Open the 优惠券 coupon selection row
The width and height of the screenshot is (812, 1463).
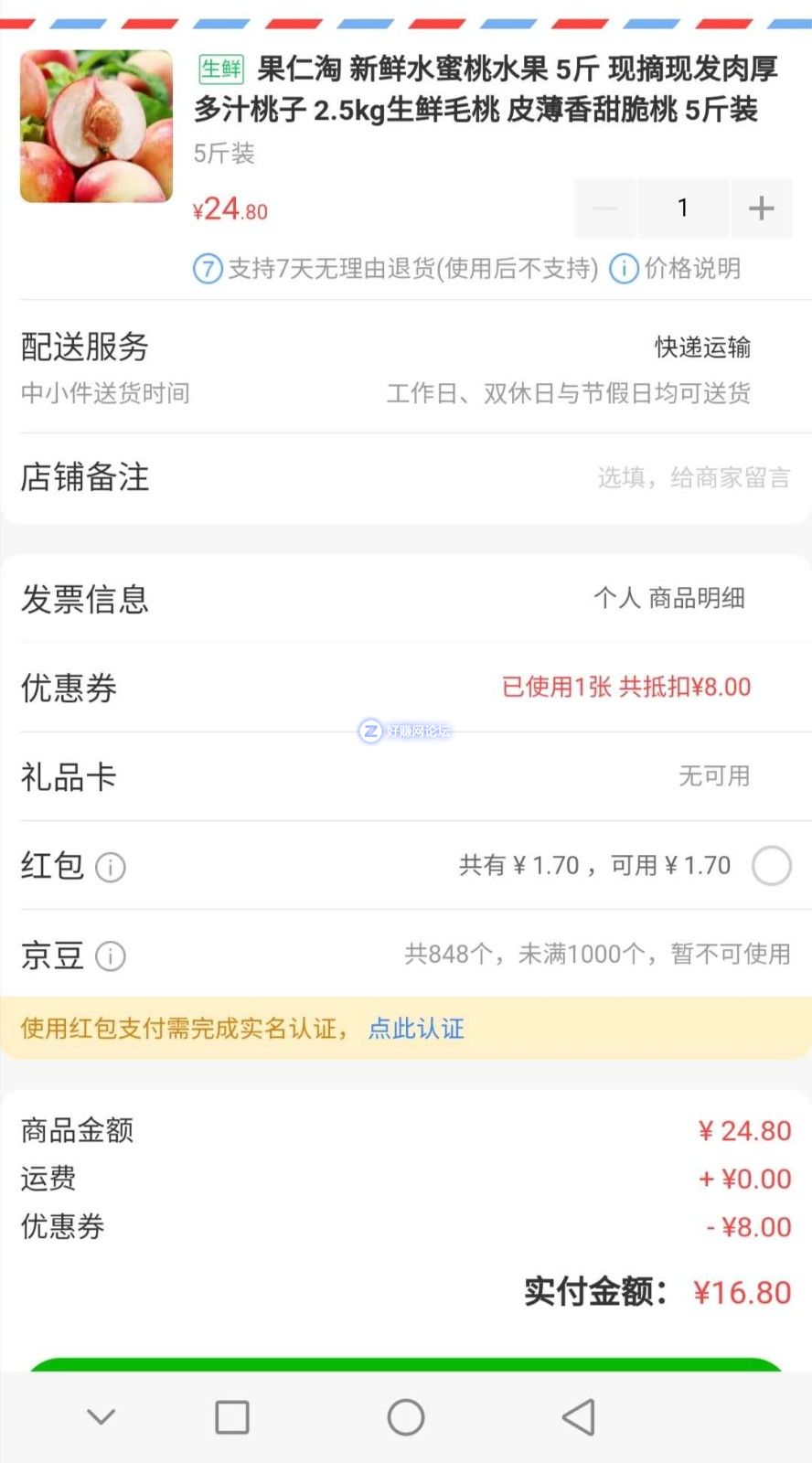tap(406, 688)
